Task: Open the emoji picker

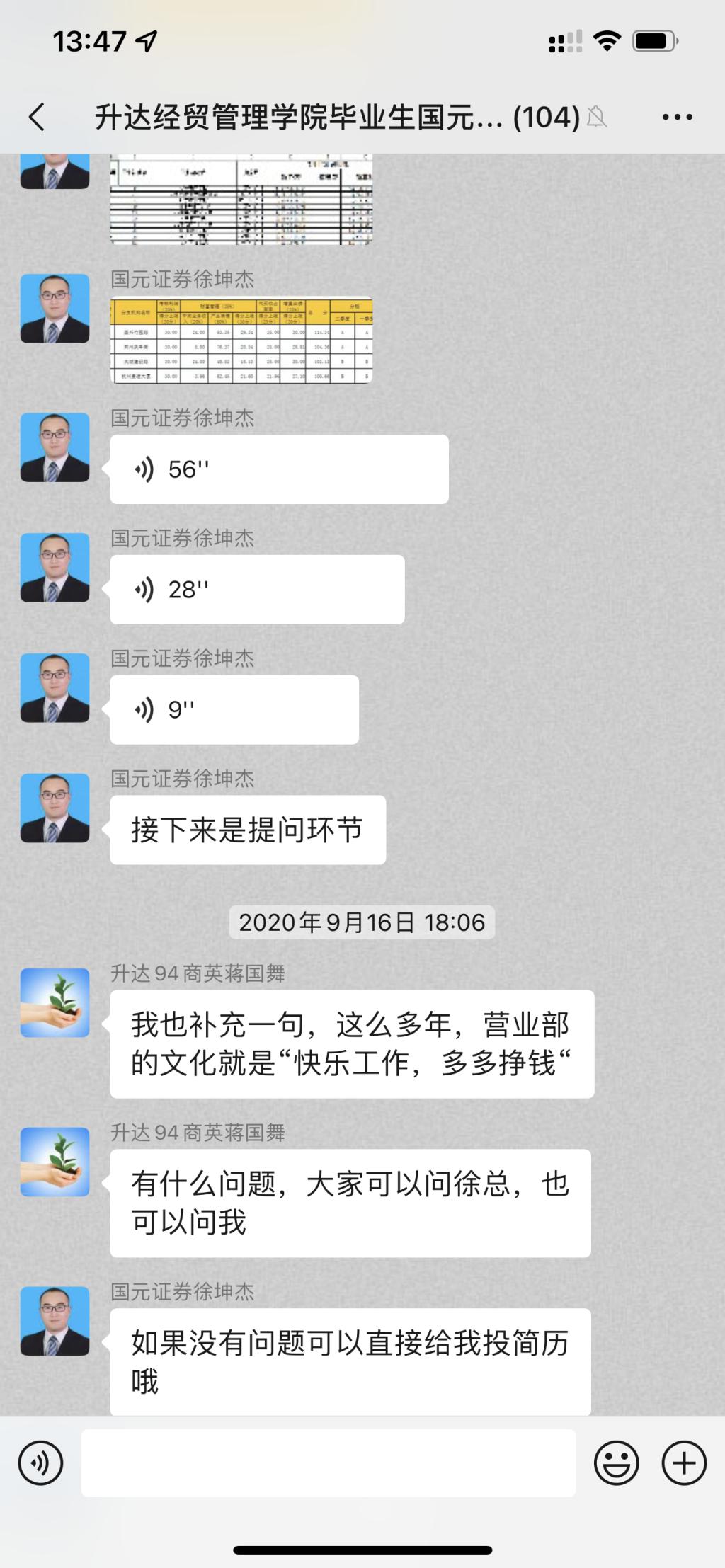Action: (616, 1463)
